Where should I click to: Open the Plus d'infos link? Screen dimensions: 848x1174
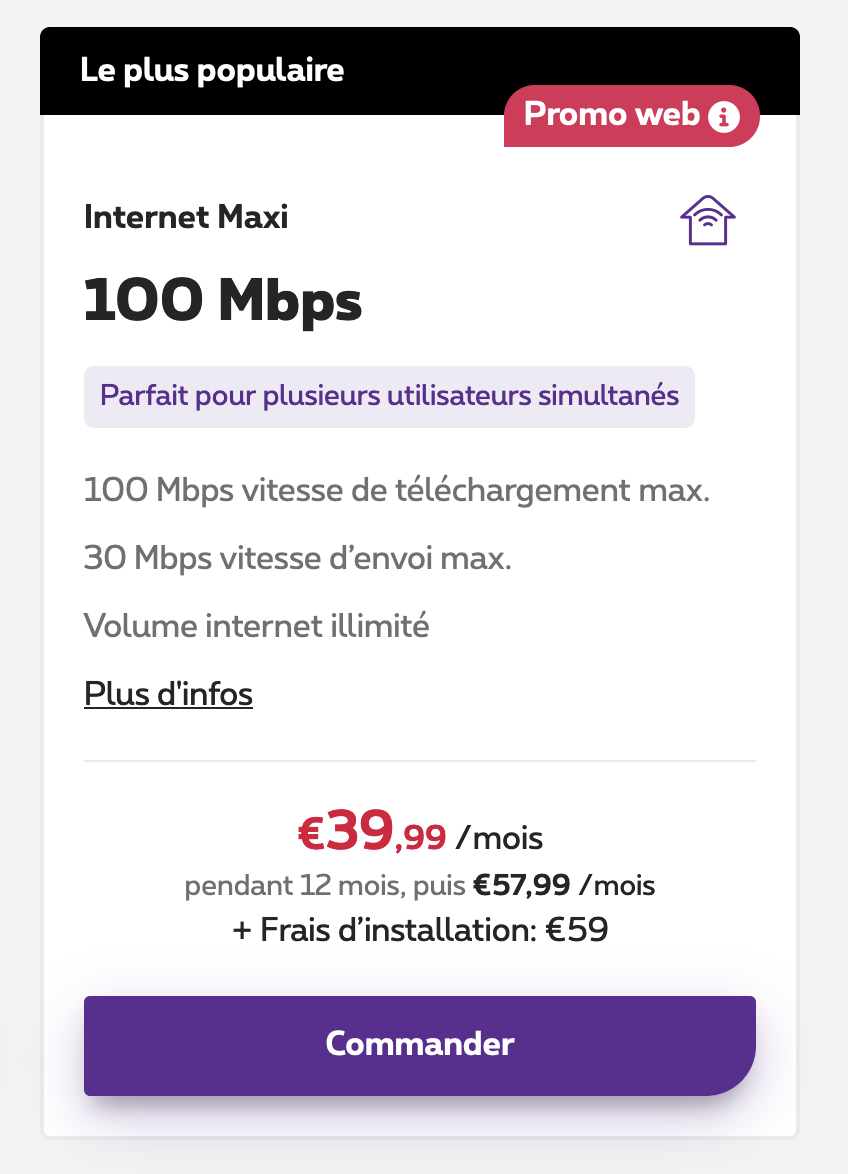point(168,693)
